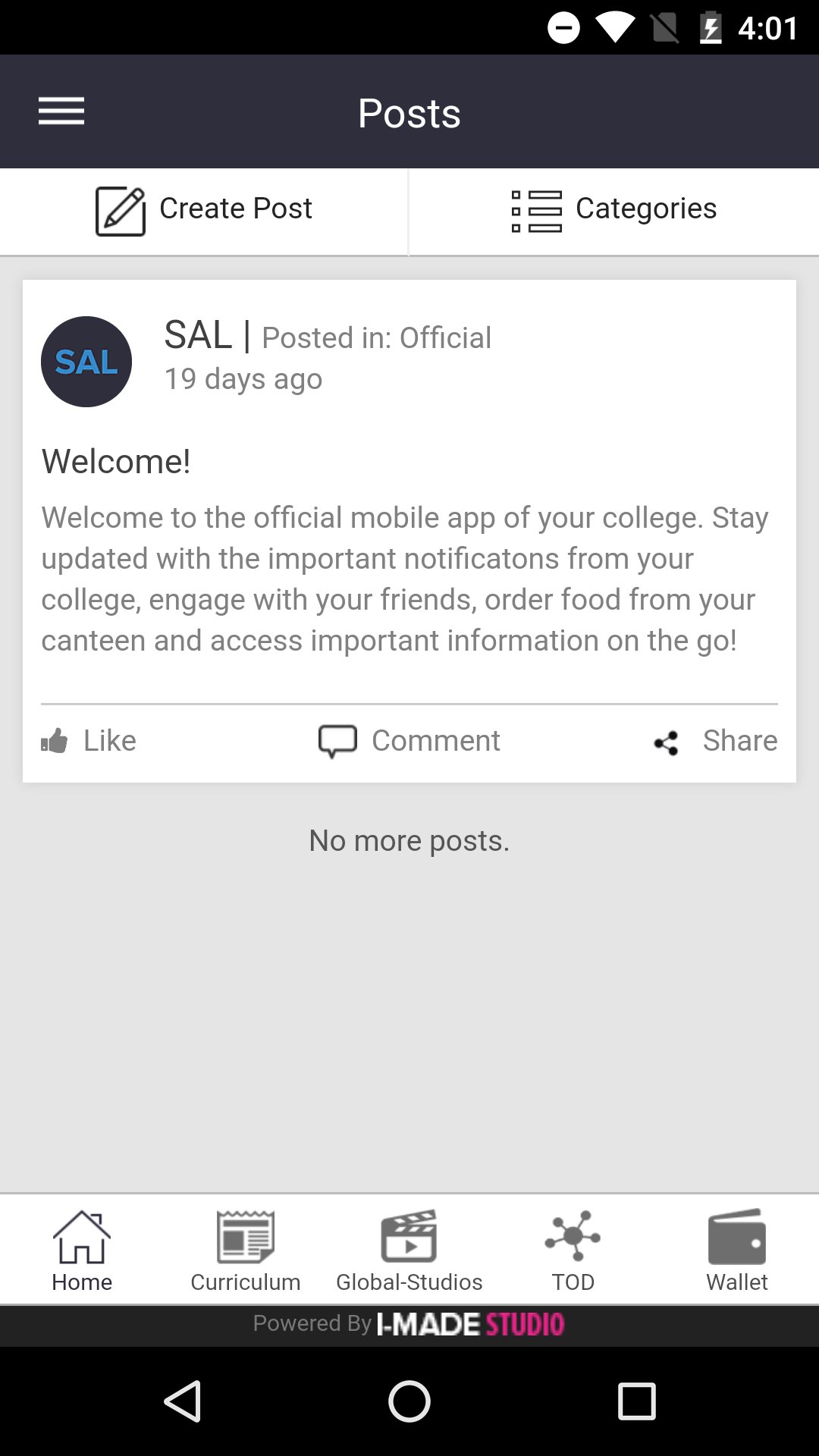Tap the system back button
This screenshot has width=819, height=1456.
coord(183,1401)
